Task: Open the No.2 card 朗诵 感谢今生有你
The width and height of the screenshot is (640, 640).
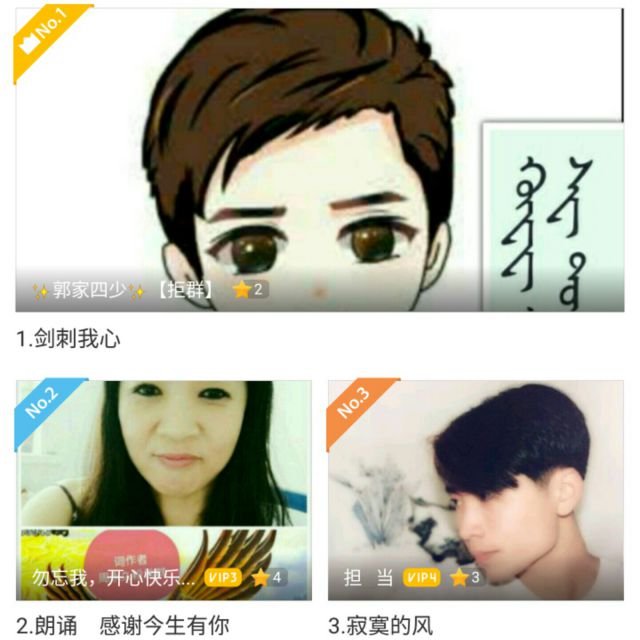Action: coord(163,490)
